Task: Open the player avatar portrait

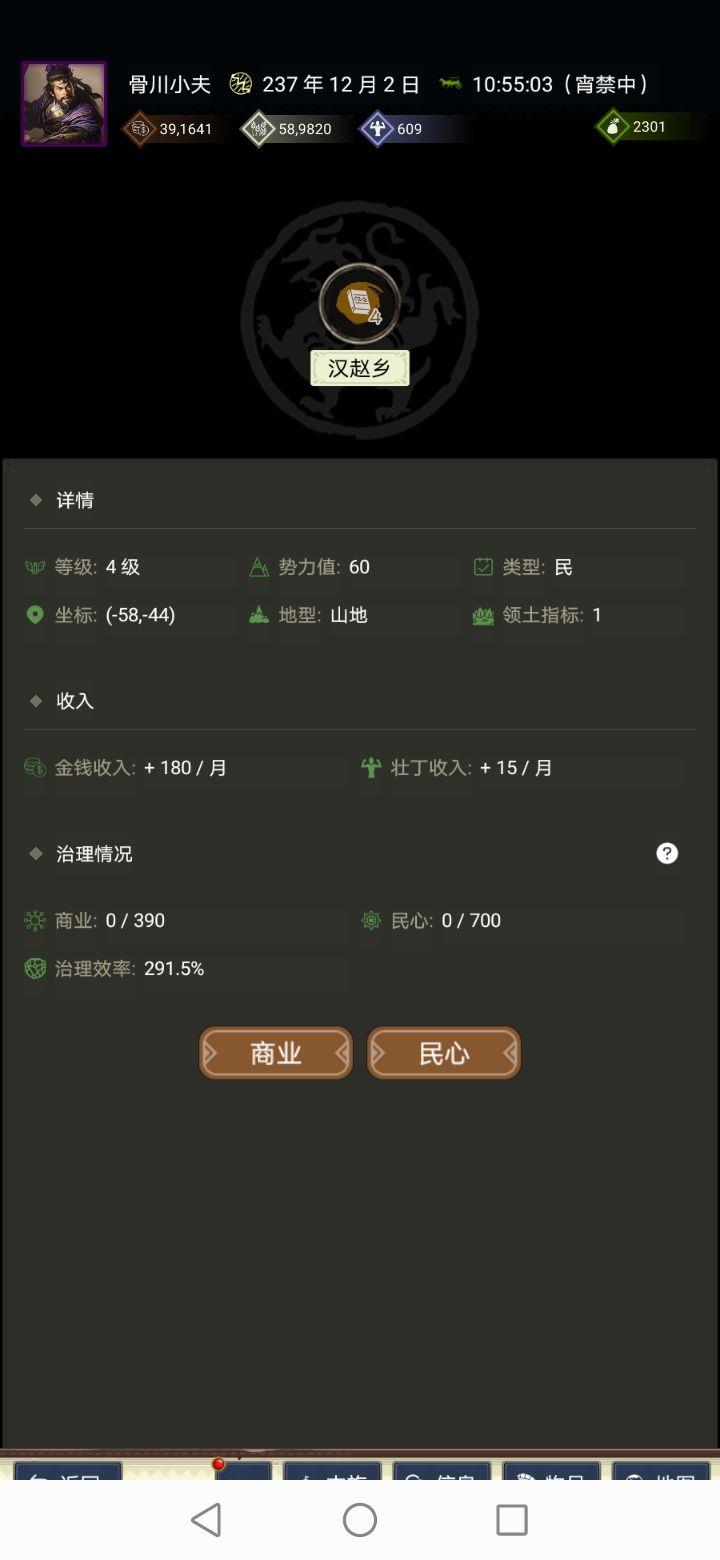Action: pos(64,104)
